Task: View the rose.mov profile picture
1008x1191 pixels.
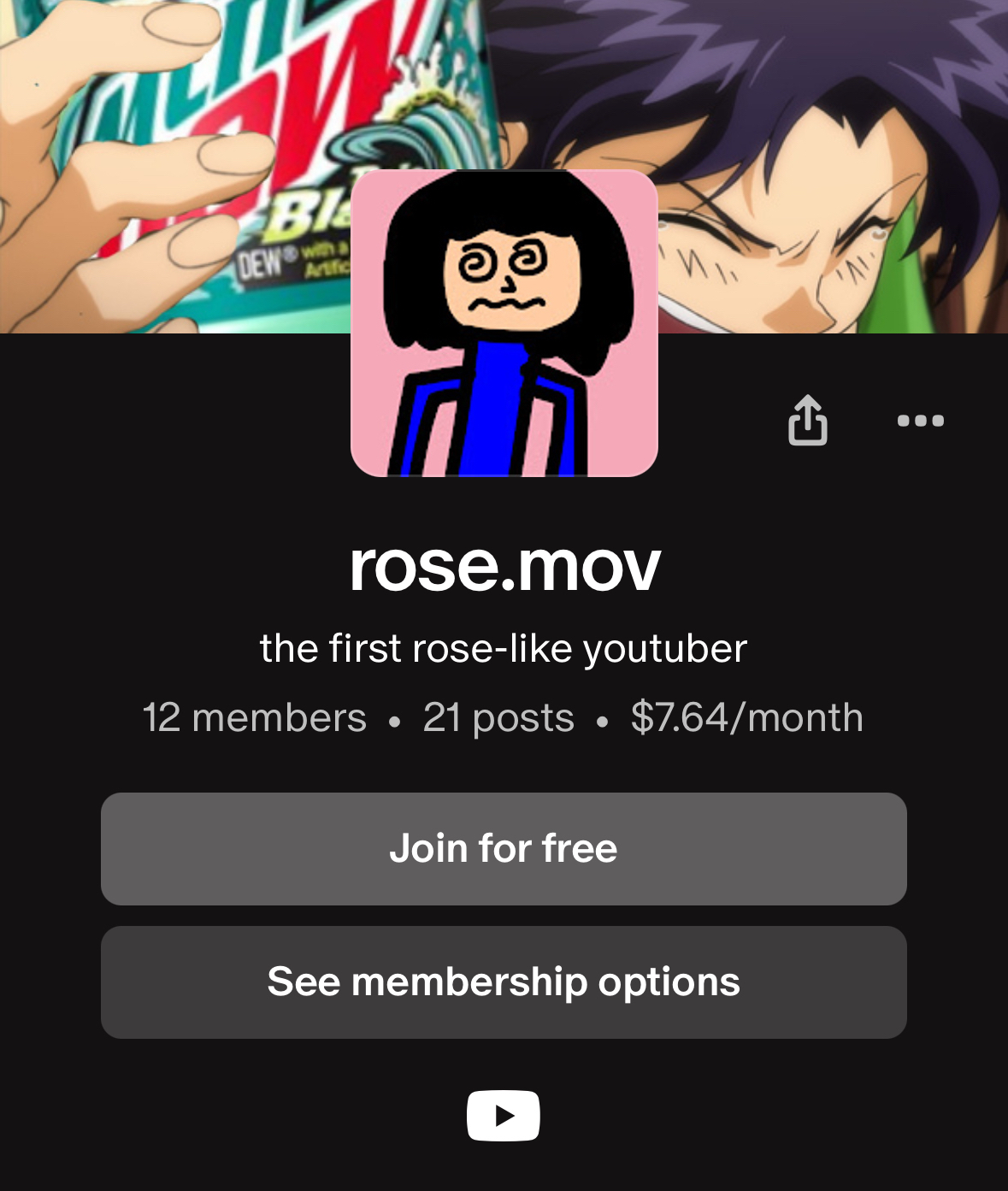Action: pyautogui.click(x=504, y=323)
